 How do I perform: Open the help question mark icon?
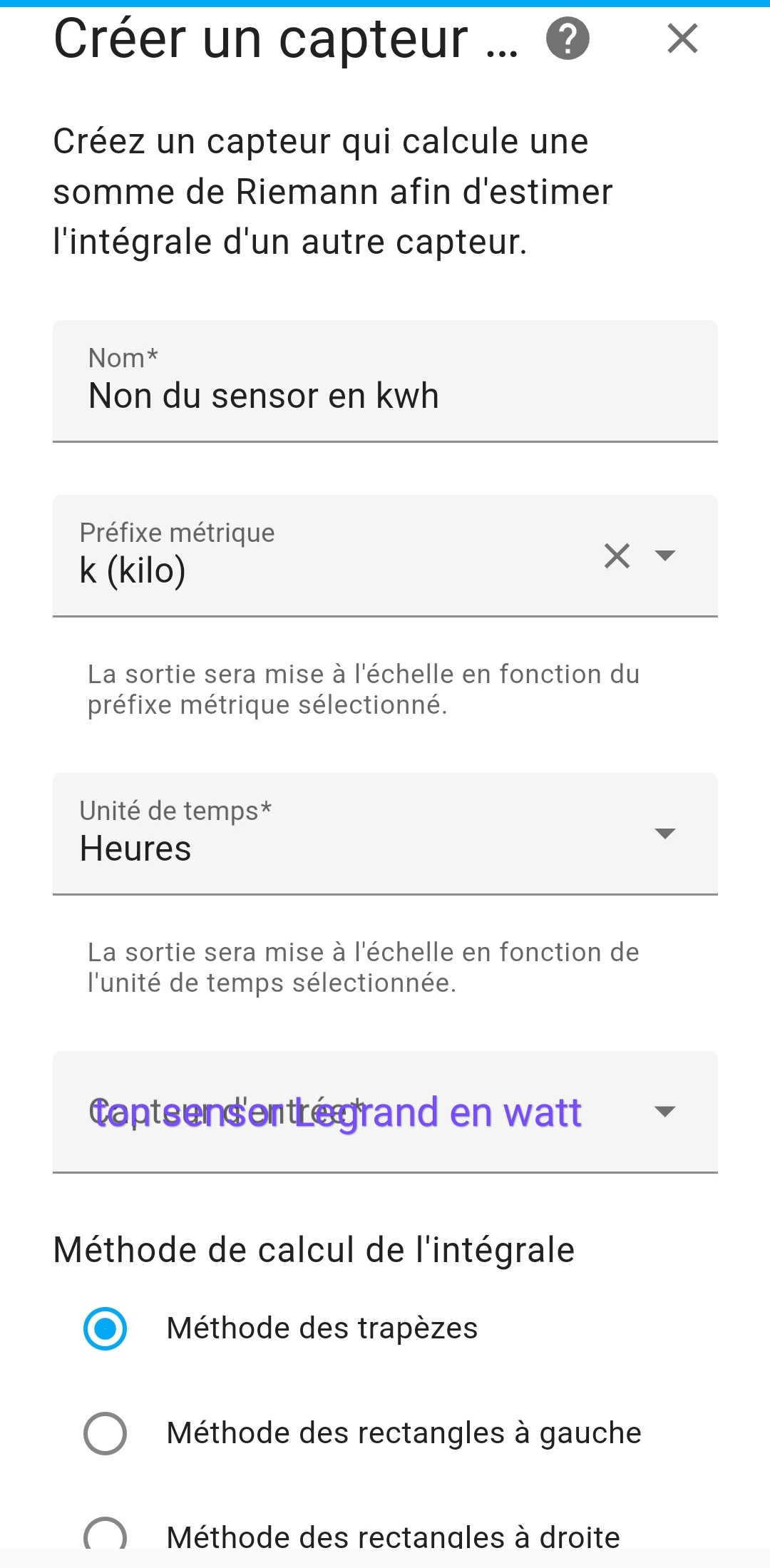tap(568, 39)
